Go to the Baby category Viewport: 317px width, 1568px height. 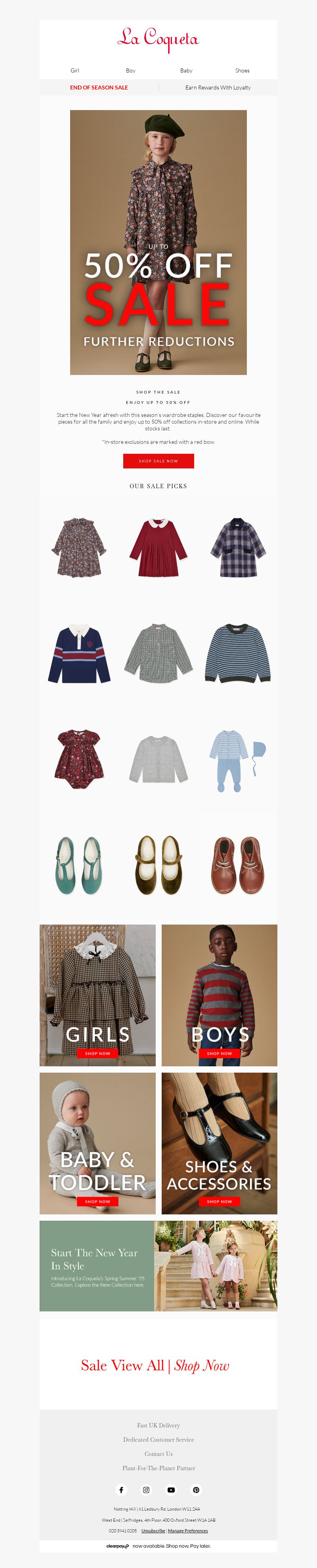pyautogui.click(x=186, y=70)
